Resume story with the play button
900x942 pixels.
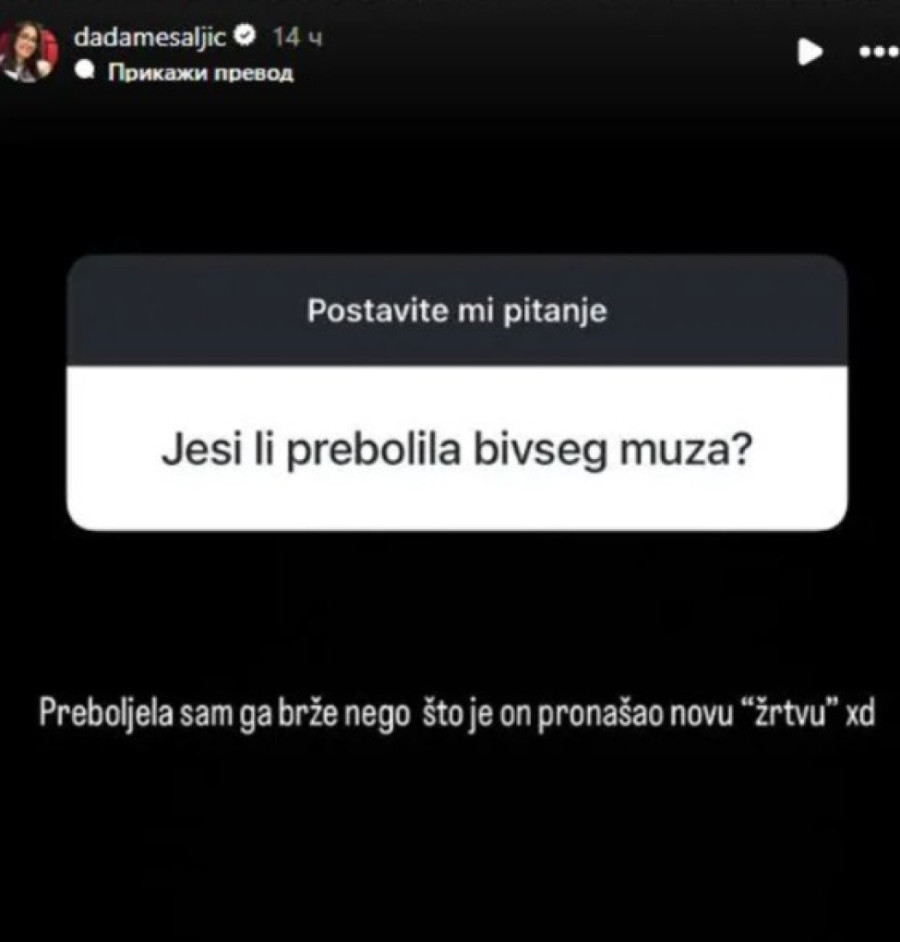coord(810,52)
